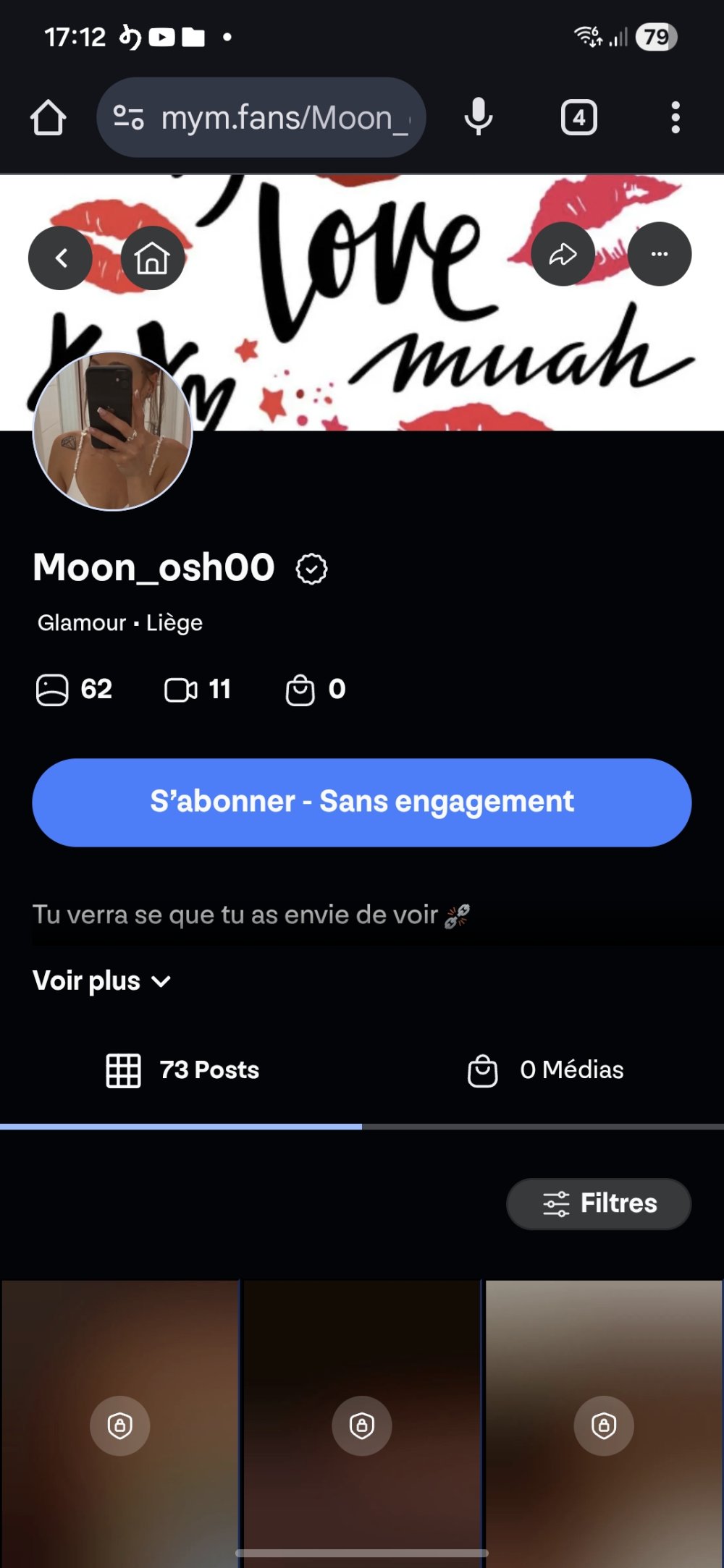Open the share icon on the profile banner

pos(563,254)
